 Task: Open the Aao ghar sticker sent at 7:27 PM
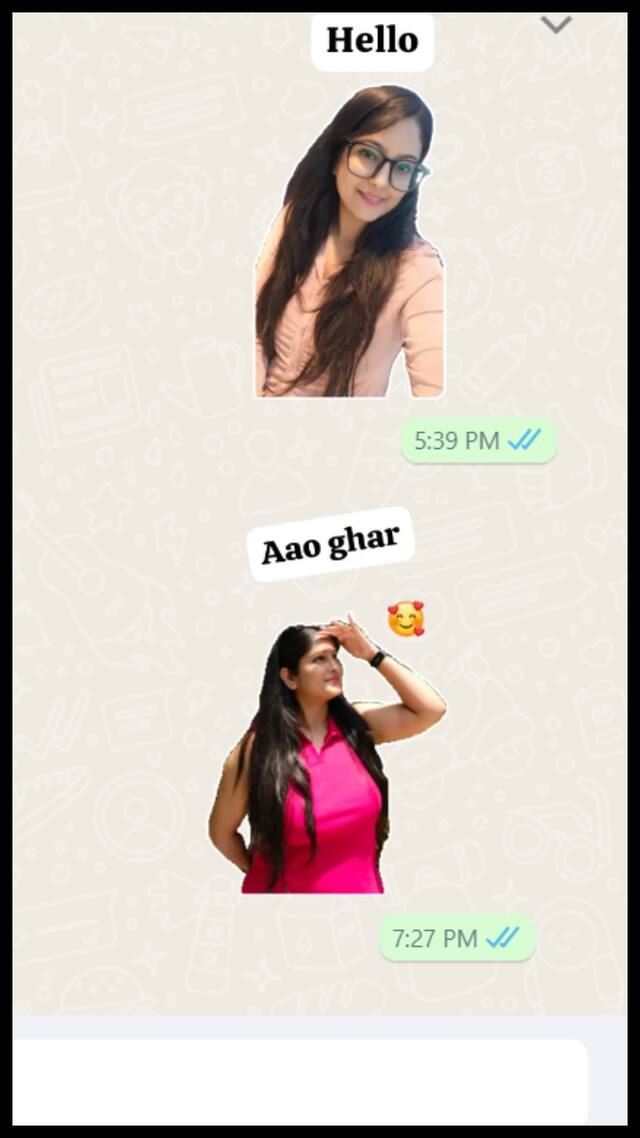click(x=327, y=700)
